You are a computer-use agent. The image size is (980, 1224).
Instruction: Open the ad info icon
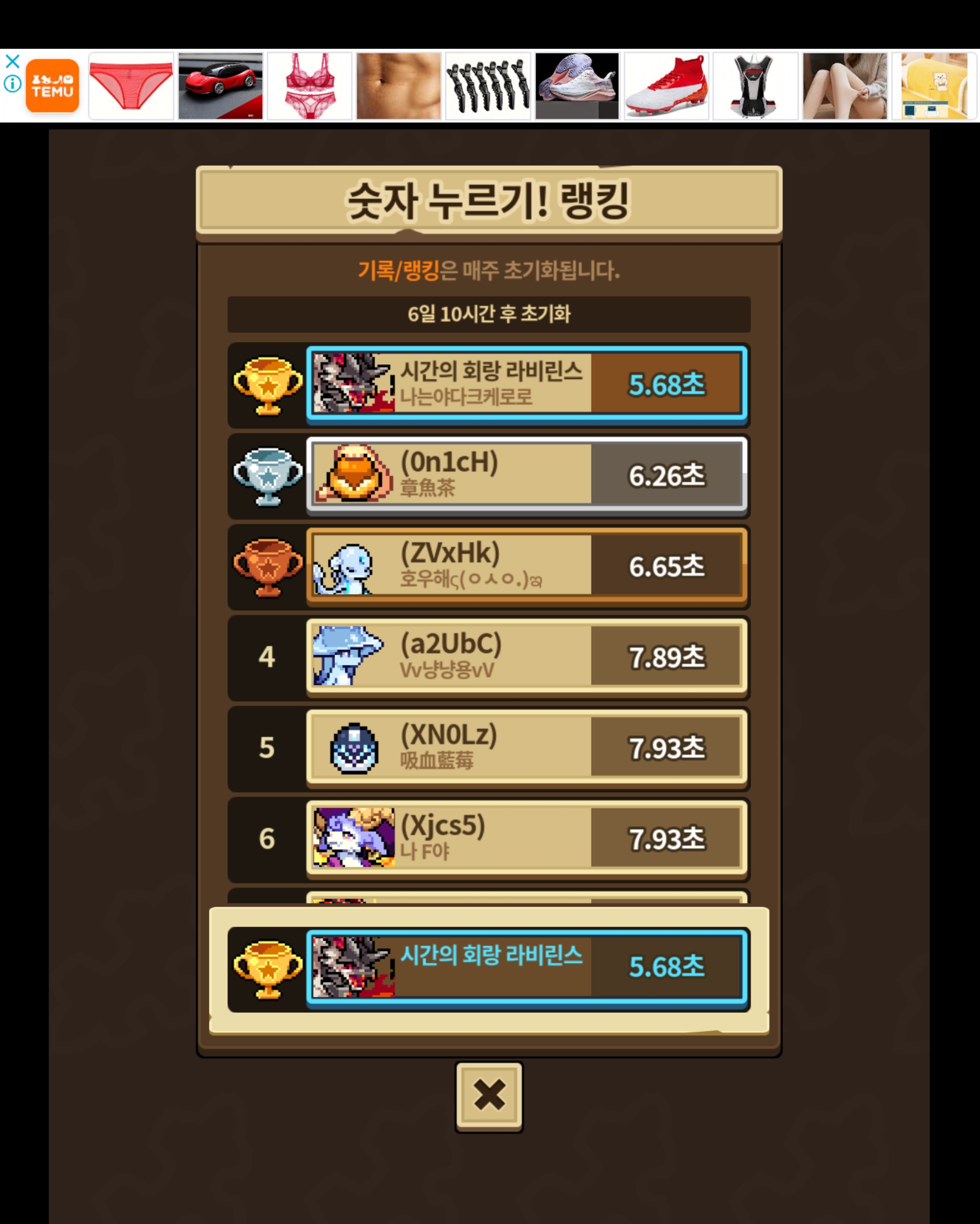point(13,84)
